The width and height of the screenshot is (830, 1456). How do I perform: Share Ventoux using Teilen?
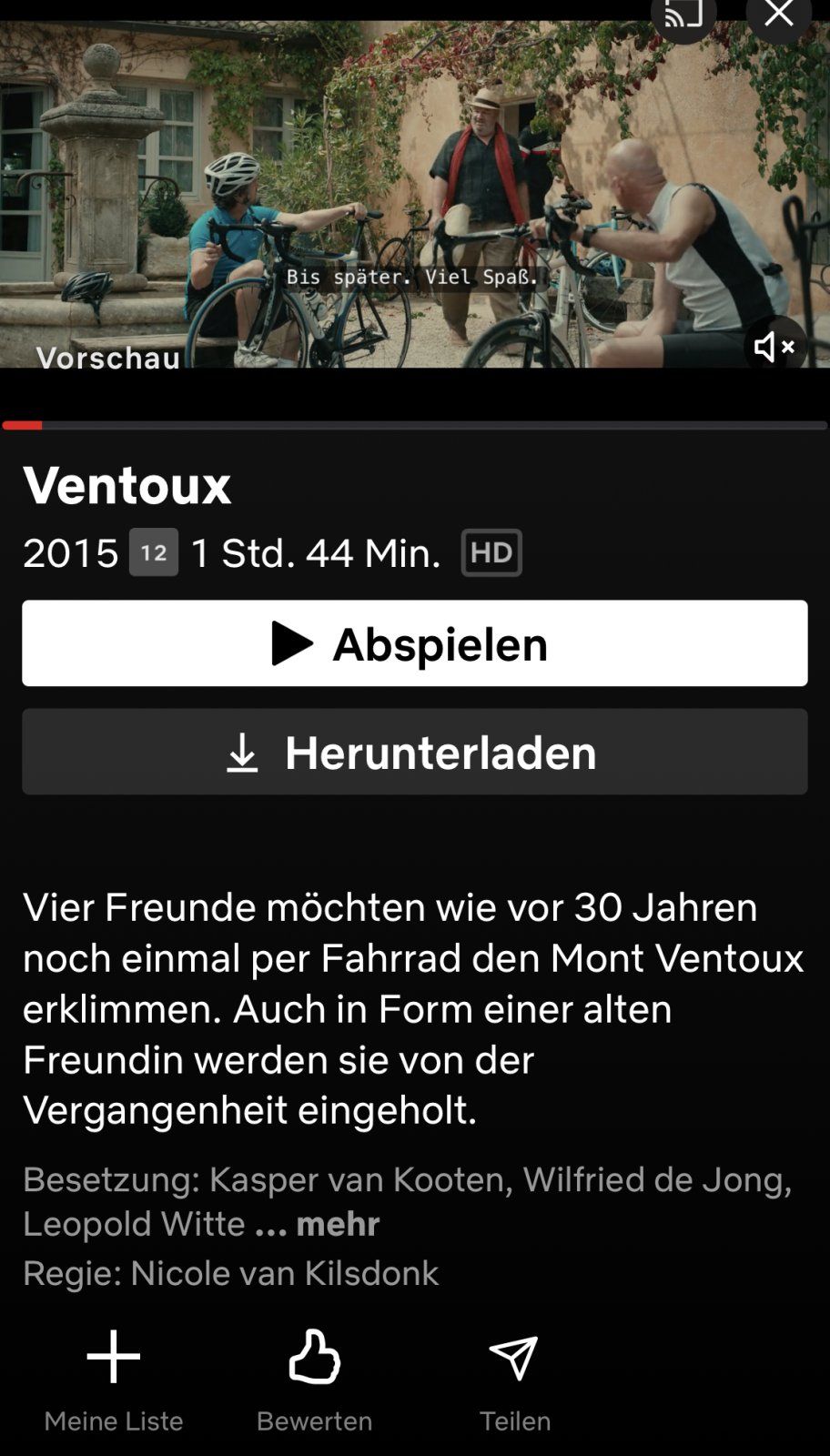coord(514,1379)
